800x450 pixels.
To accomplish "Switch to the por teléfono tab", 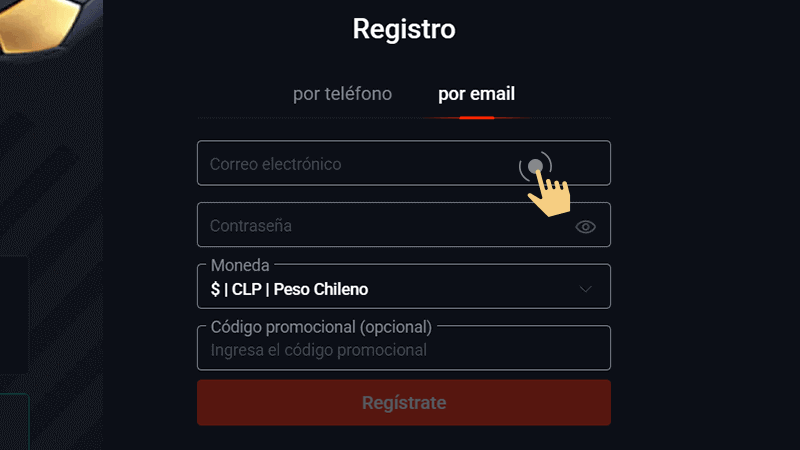I will click(342, 94).
